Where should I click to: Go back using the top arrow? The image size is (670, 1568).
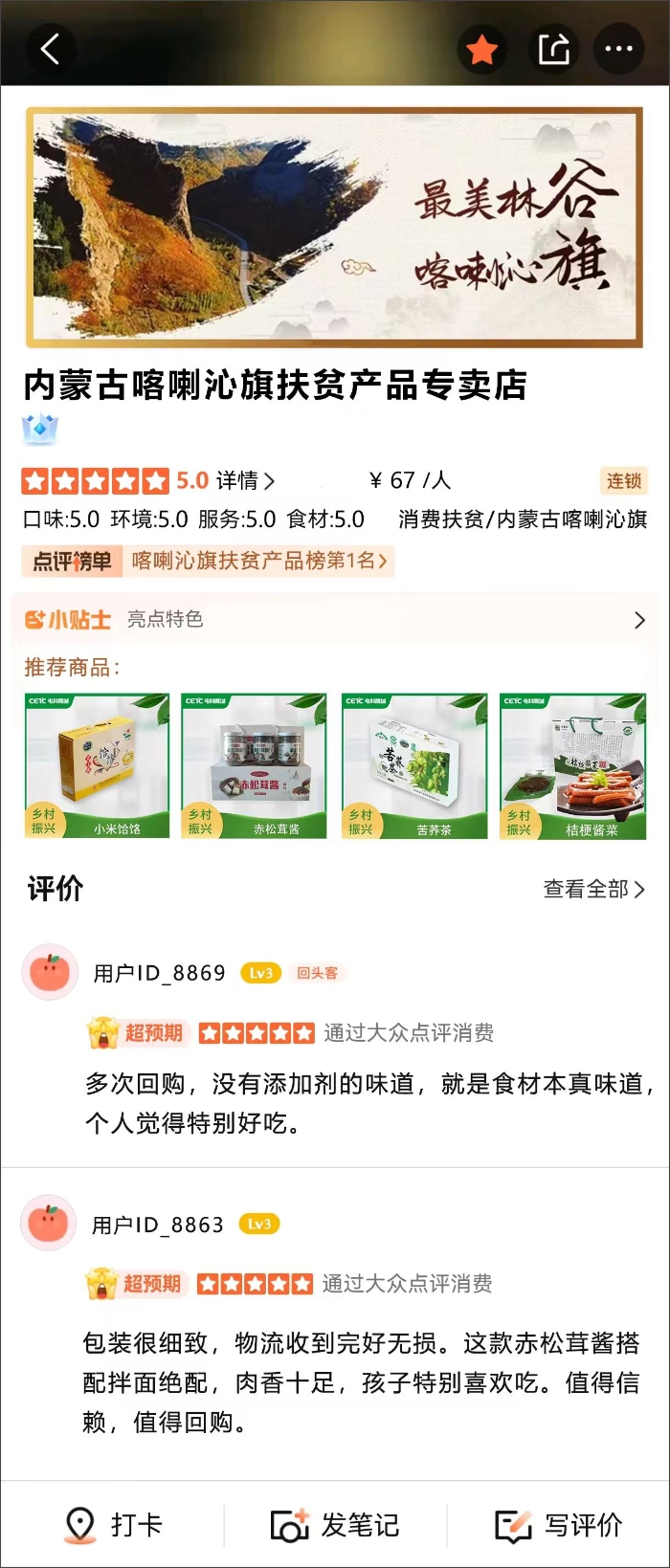click(x=51, y=48)
